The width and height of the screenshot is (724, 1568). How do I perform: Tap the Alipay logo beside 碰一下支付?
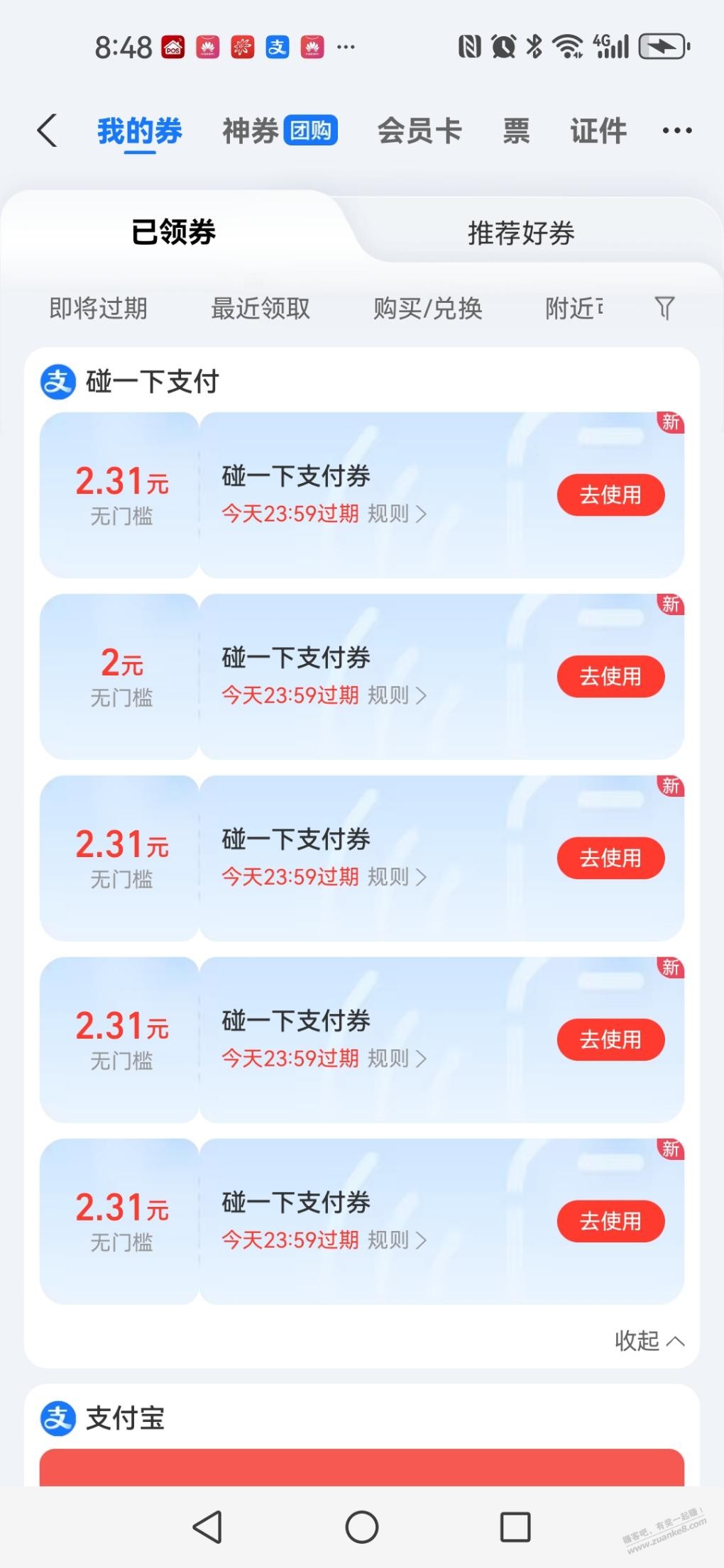(60, 381)
